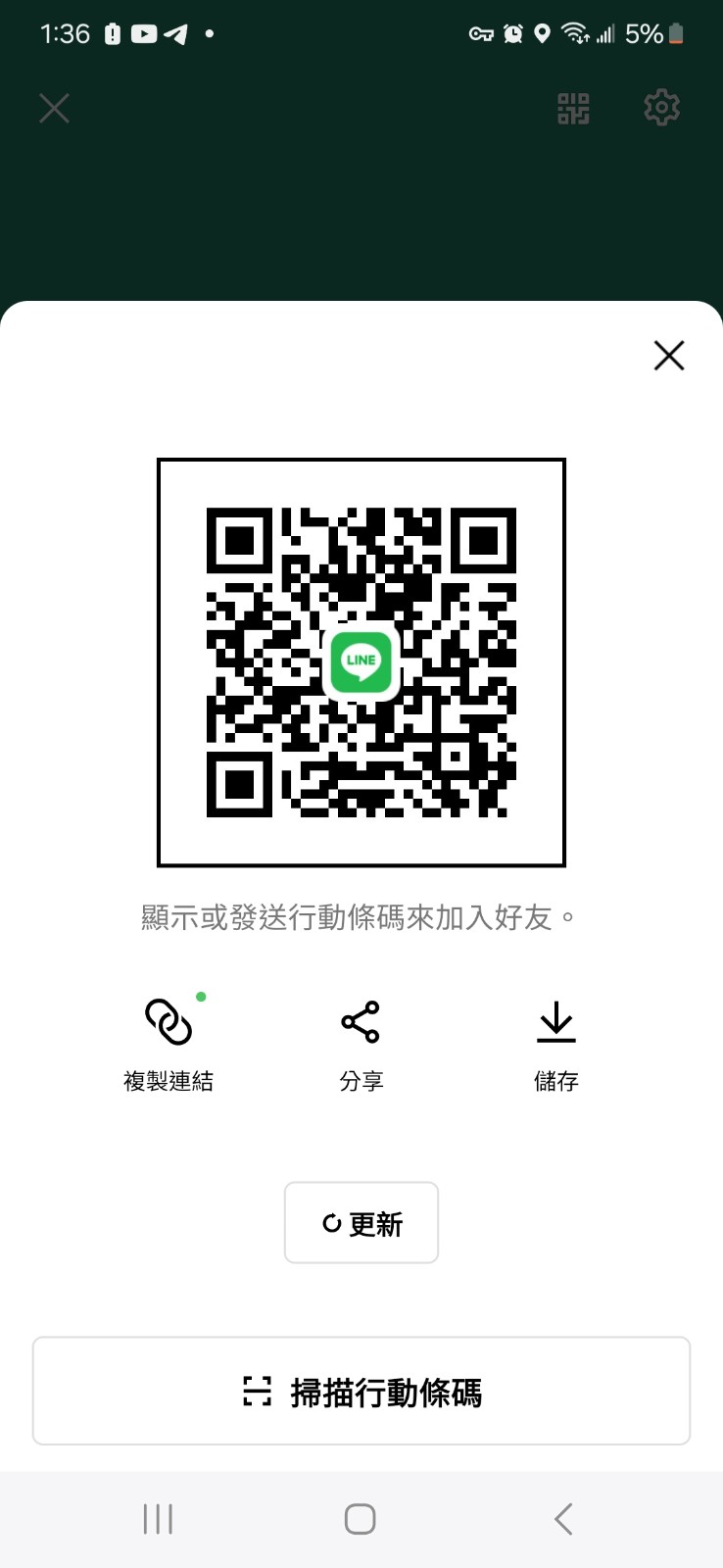The width and height of the screenshot is (723, 1568).
Task: Share the QR code (分享)
Action: 361,1043
